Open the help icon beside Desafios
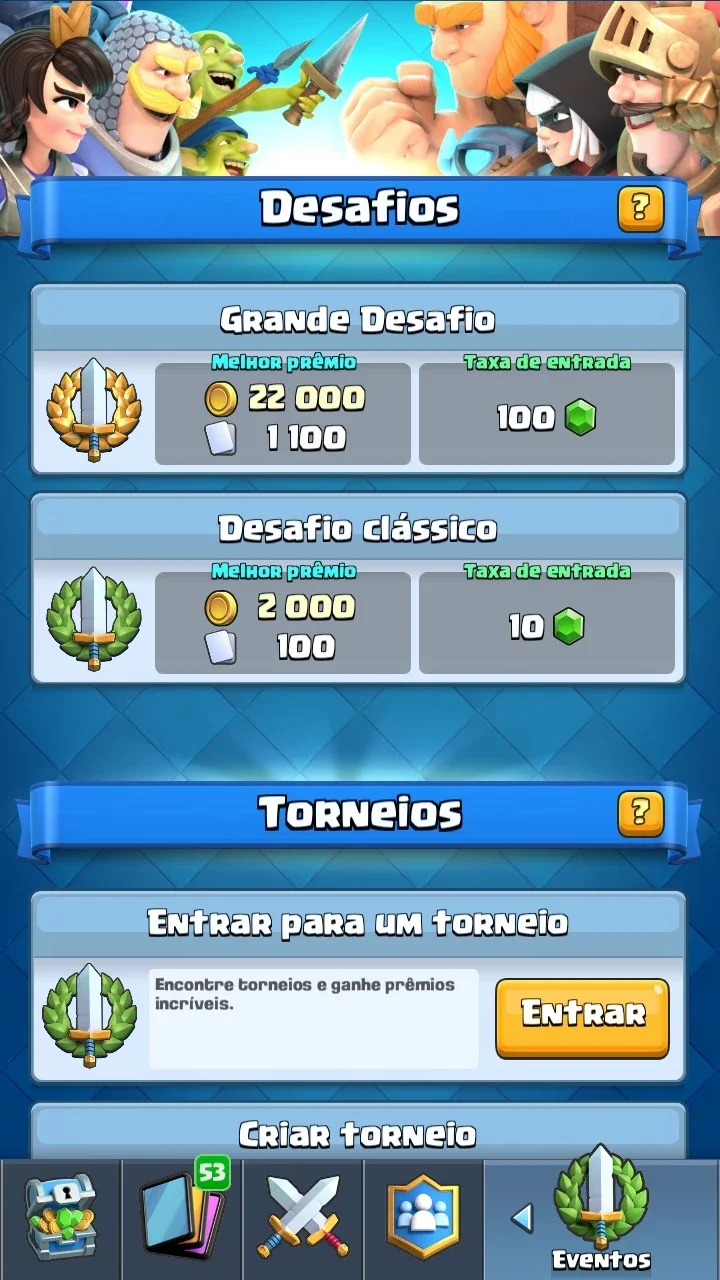Image resolution: width=720 pixels, height=1280 pixels. point(641,209)
